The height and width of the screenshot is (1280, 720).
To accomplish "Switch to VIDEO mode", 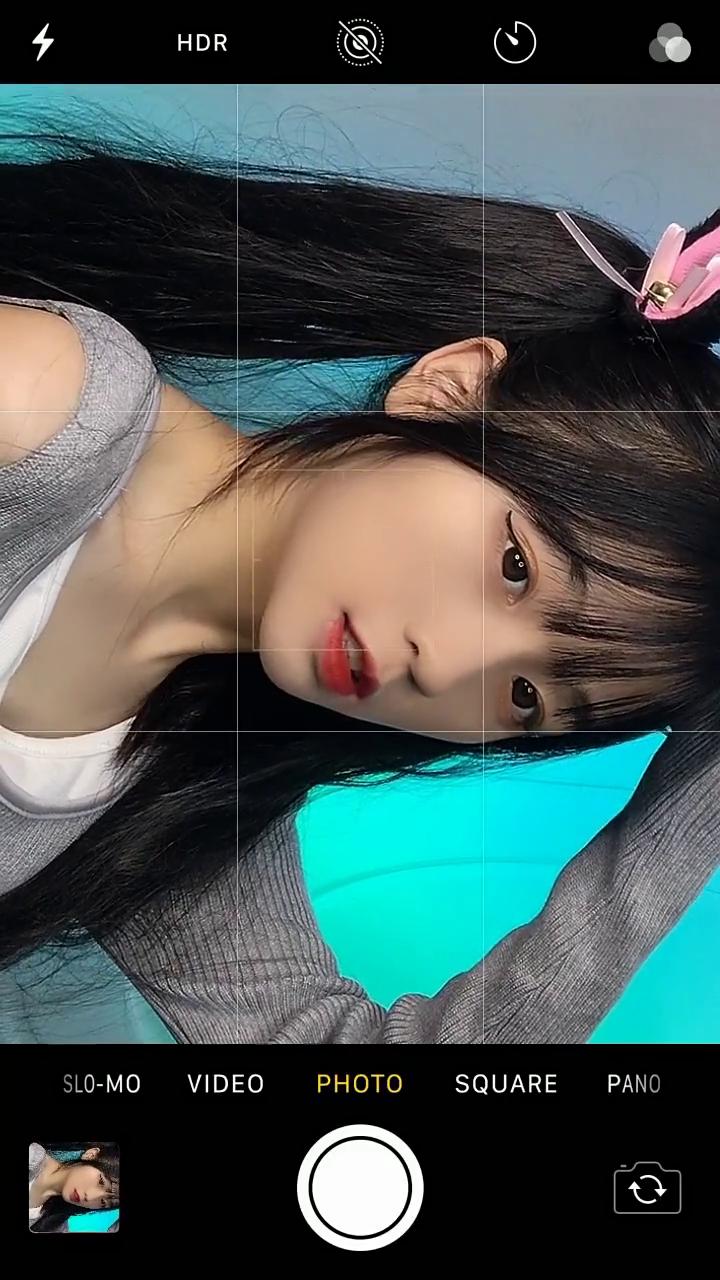I will [x=226, y=1084].
